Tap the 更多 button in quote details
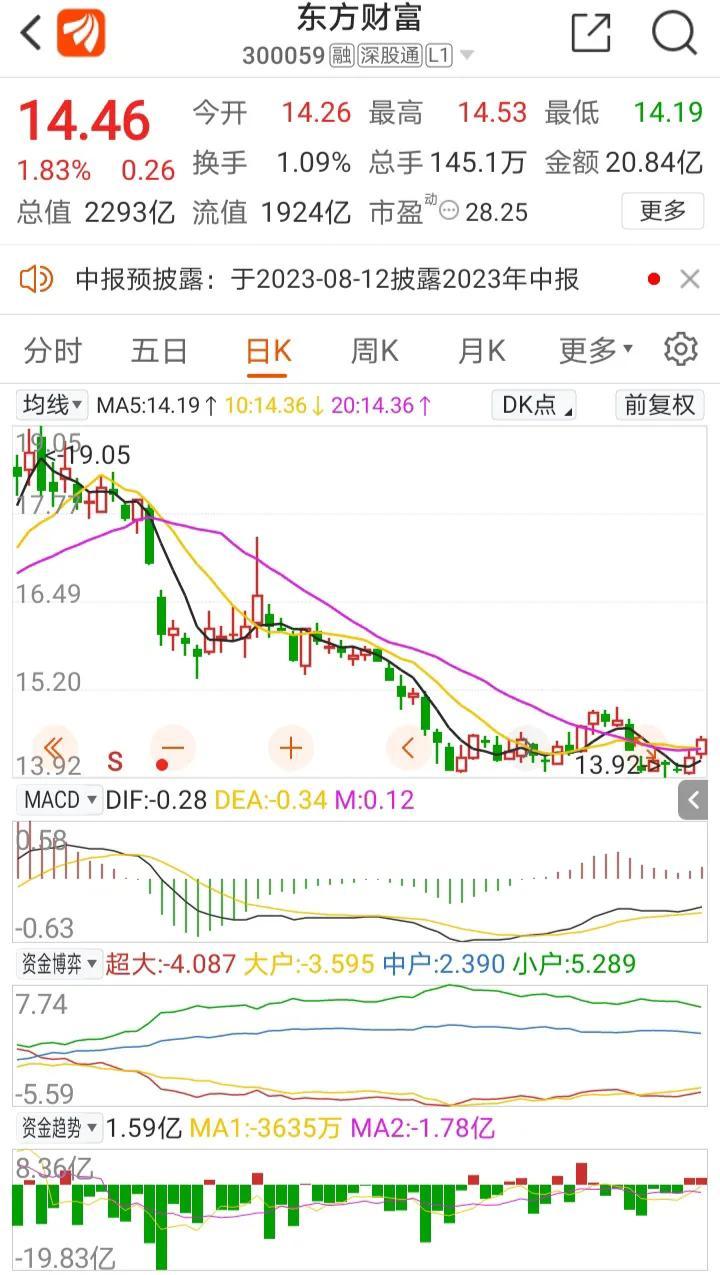This screenshot has width=720, height=1275. click(x=663, y=211)
